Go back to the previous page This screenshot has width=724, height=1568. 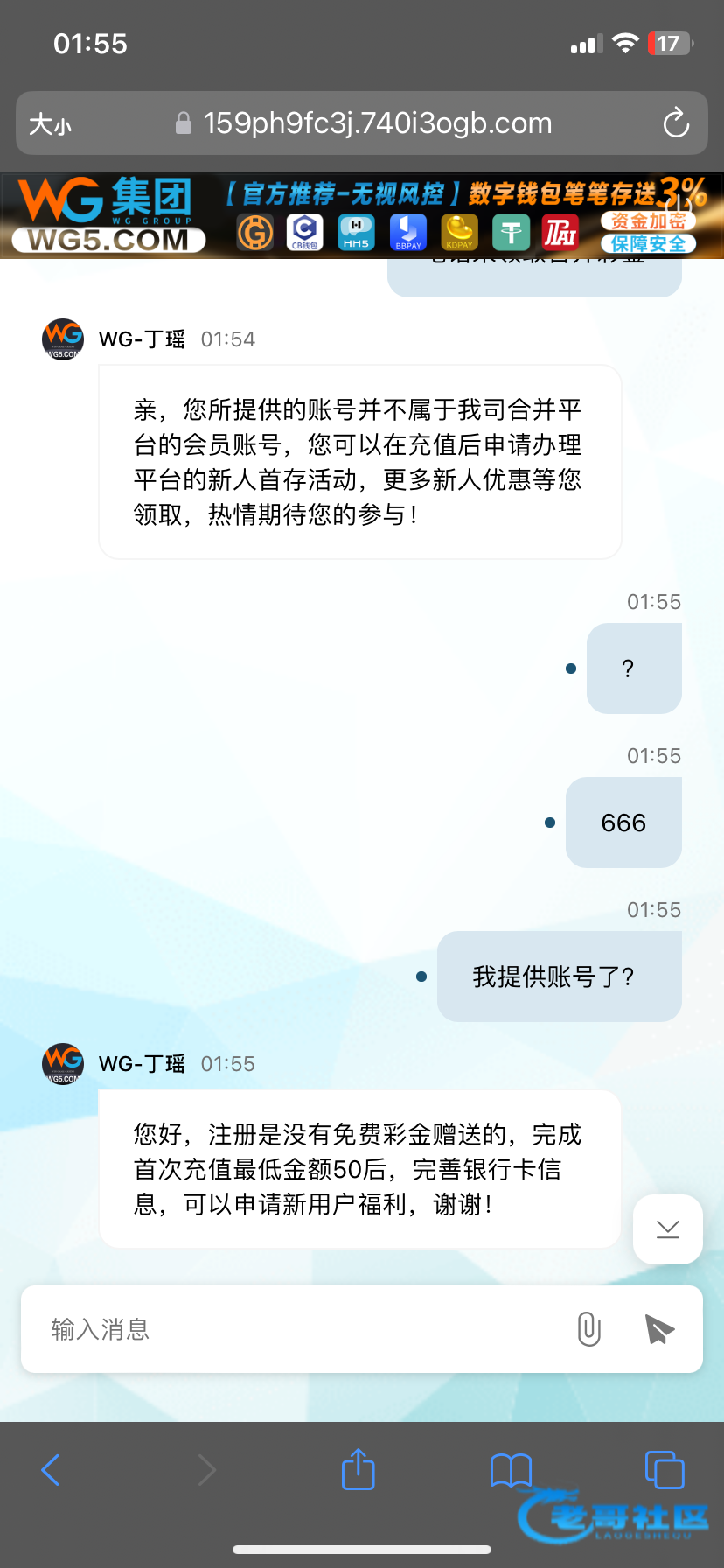click(52, 1470)
